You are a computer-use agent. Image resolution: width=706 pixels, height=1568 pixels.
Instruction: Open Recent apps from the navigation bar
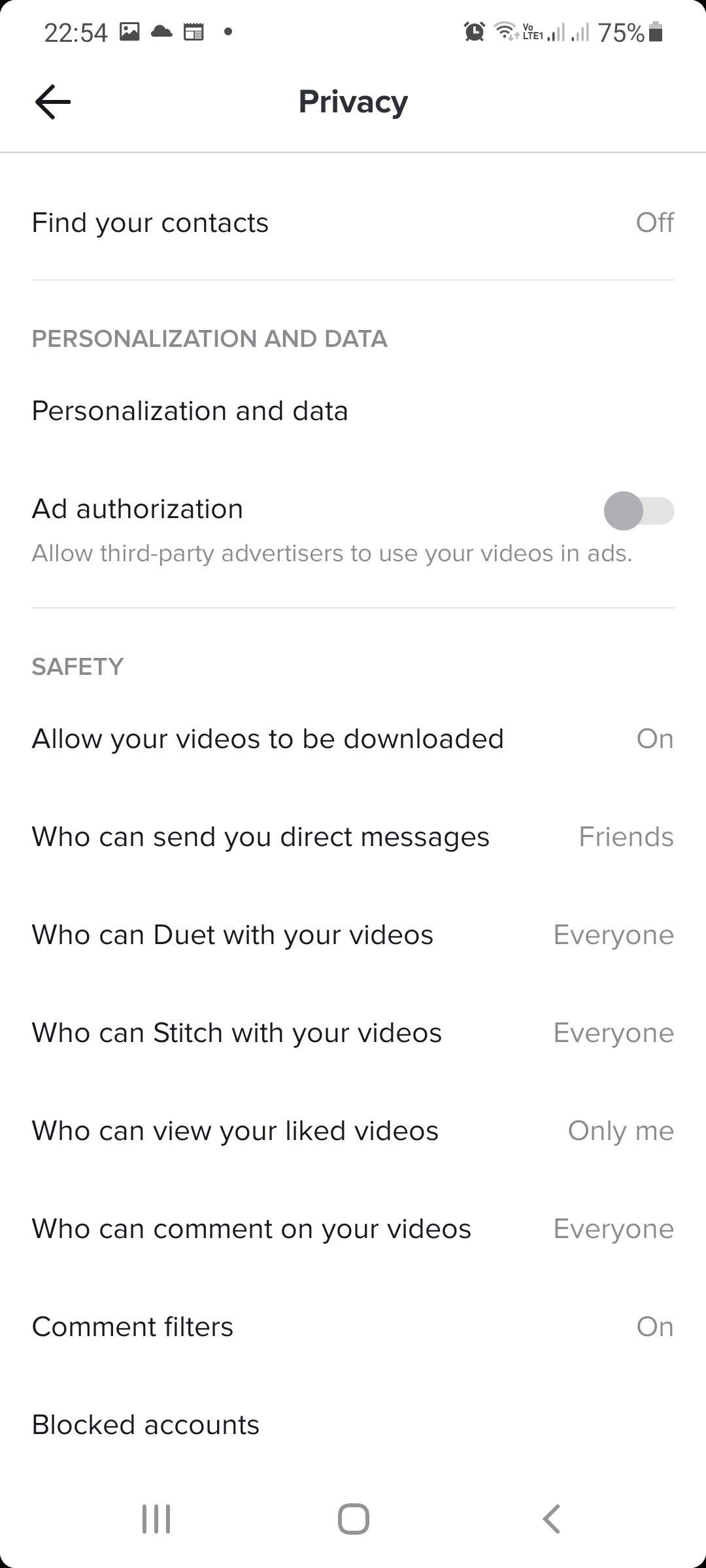[x=156, y=1518]
